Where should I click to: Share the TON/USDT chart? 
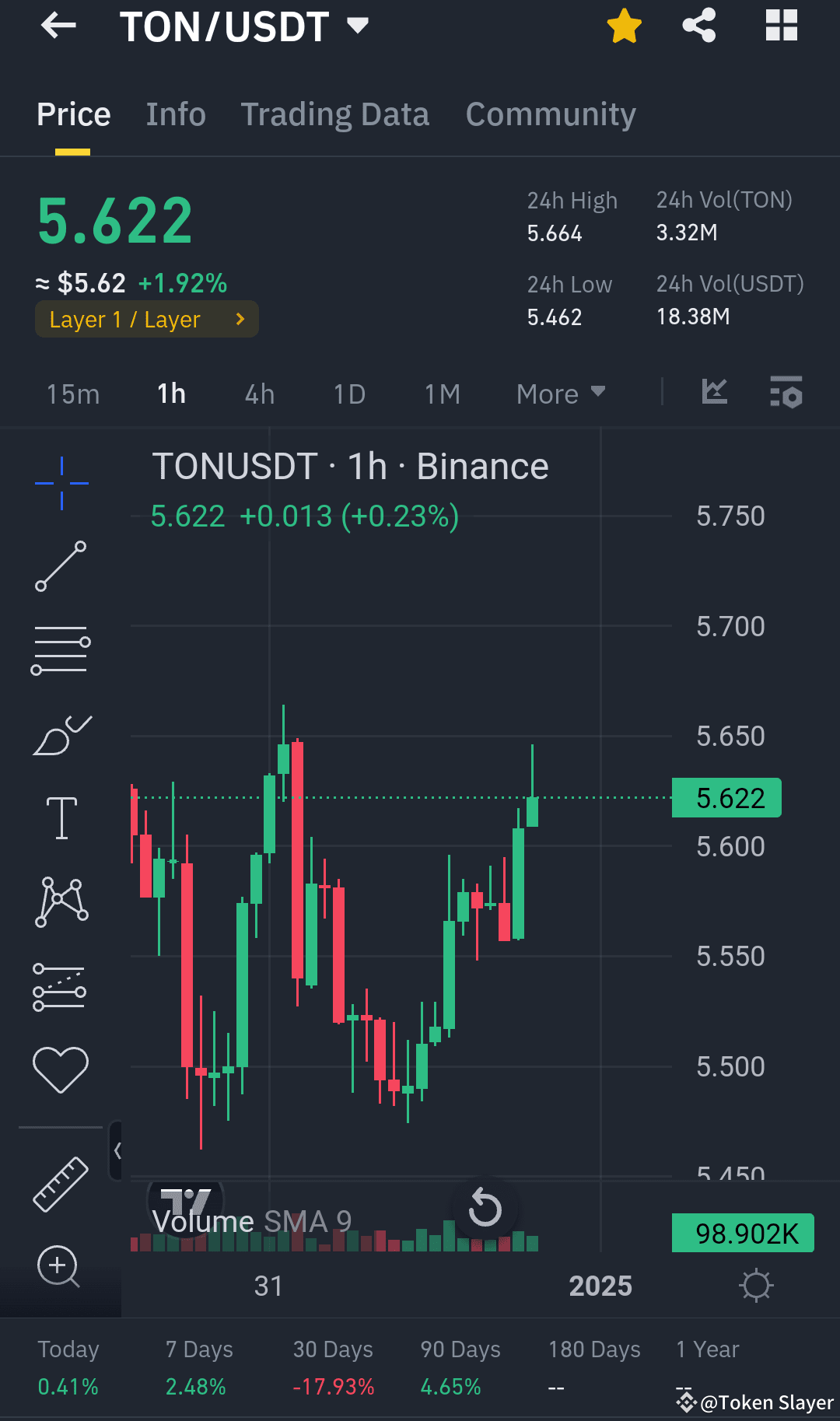tap(698, 26)
